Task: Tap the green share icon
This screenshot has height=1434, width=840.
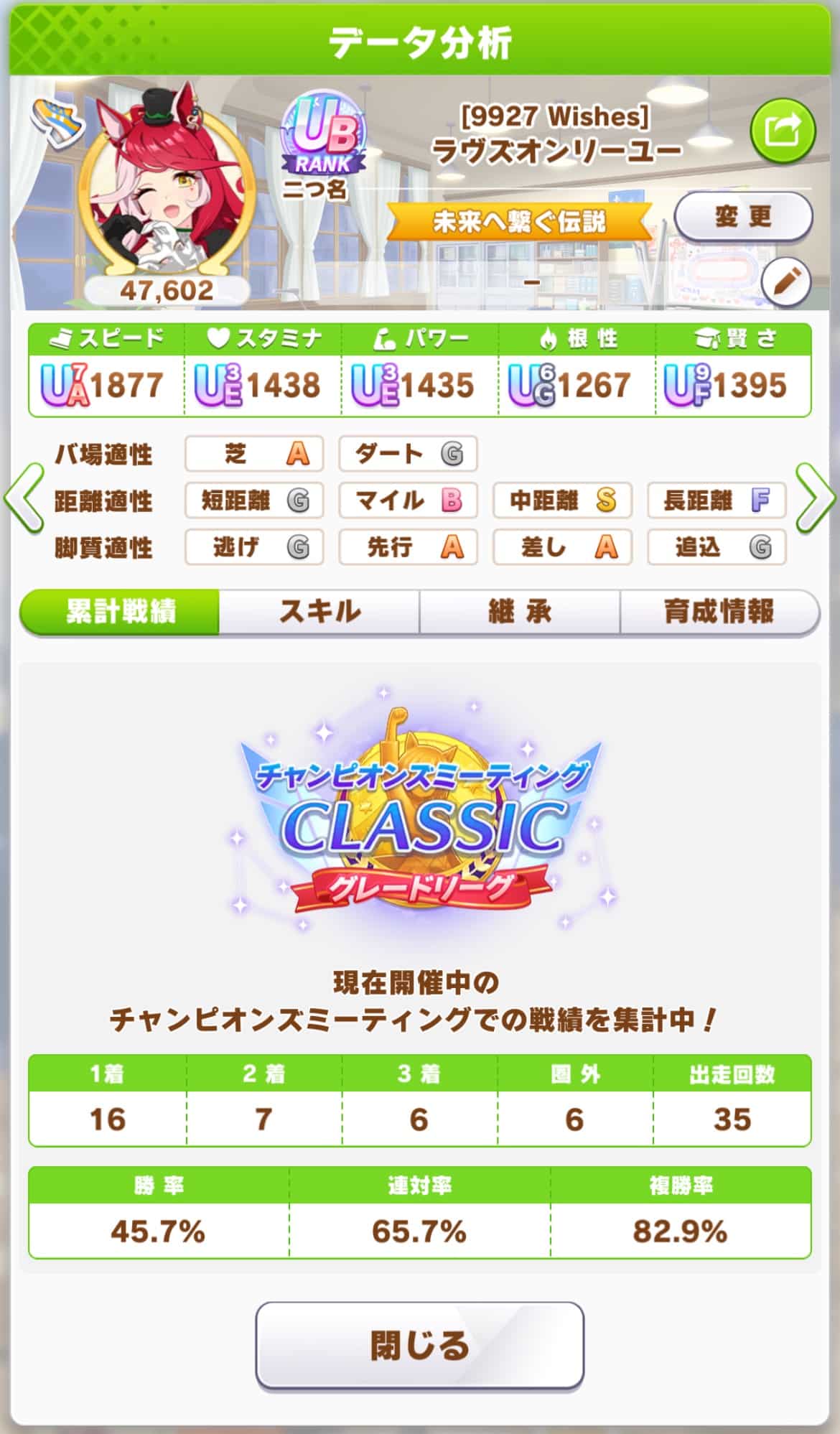Action: coord(782,131)
